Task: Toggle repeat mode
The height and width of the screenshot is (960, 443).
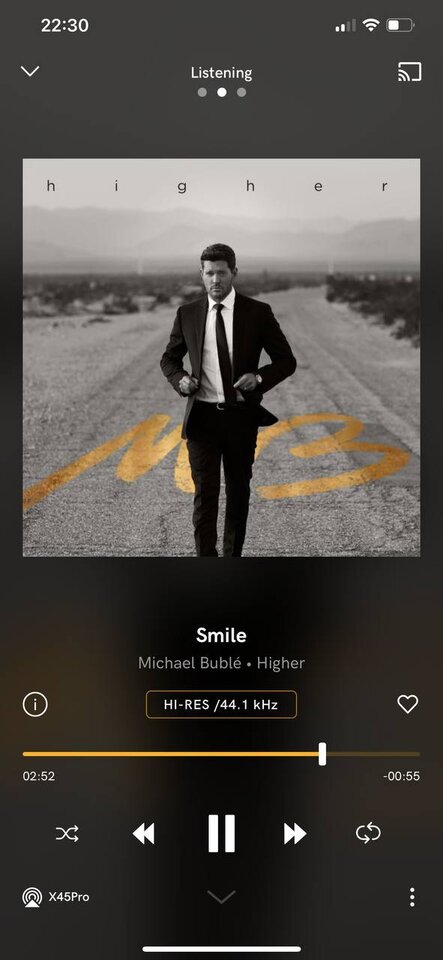Action: point(368,833)
